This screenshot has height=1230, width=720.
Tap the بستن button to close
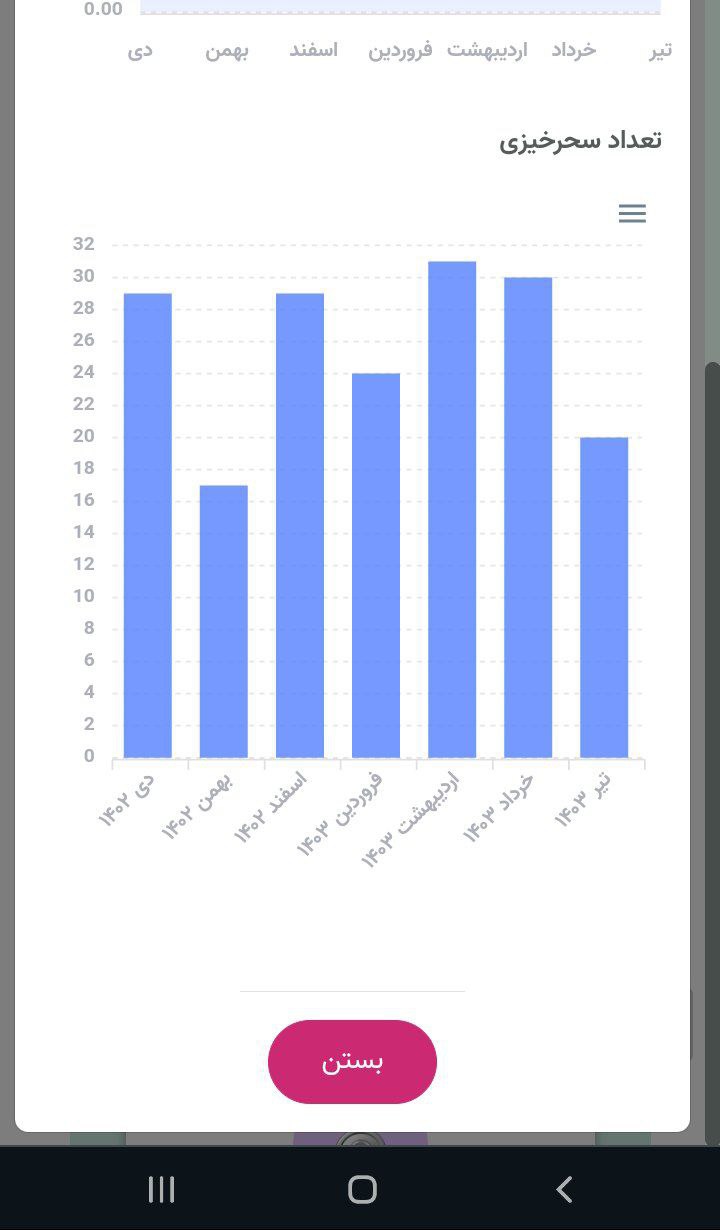point(352,1062)
